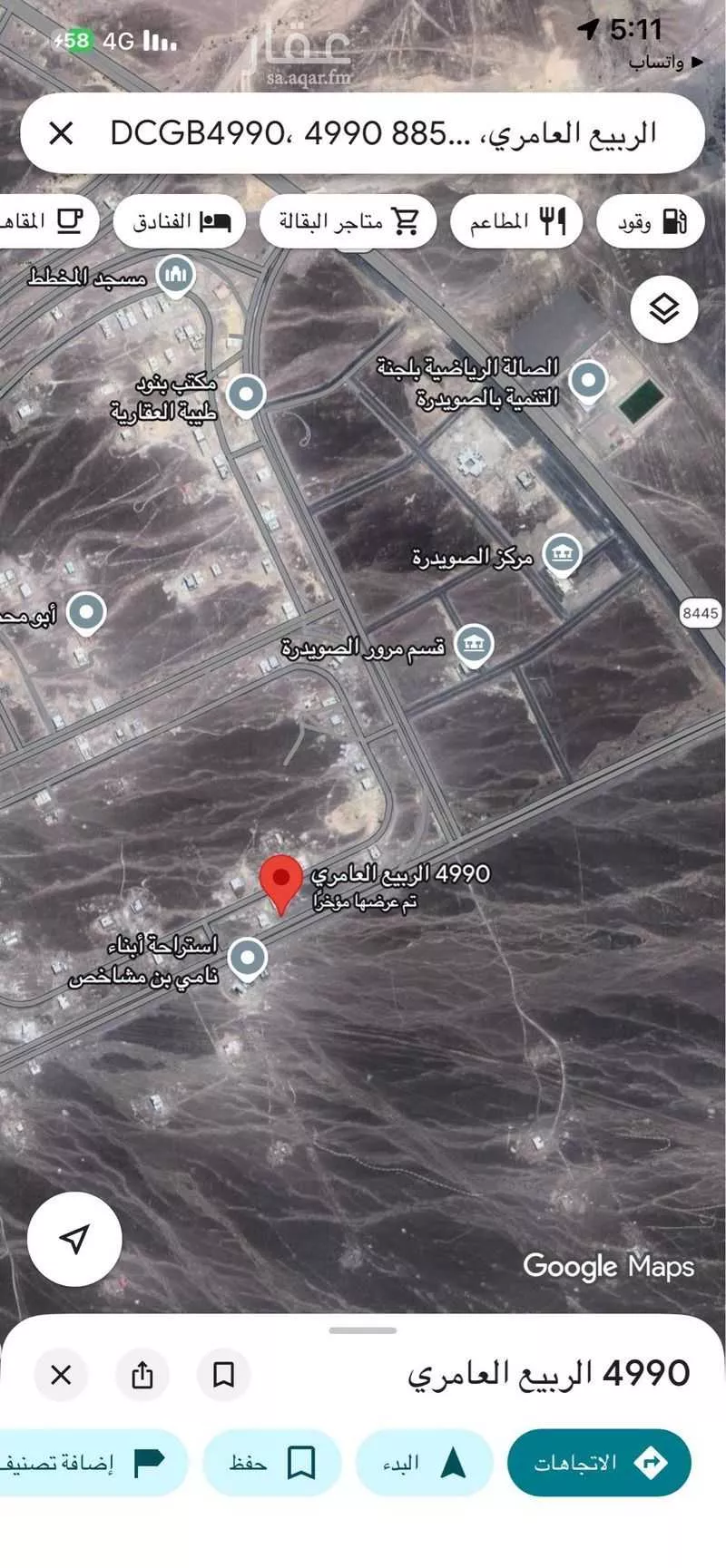Open الصالة الرياضية بلجنة التنمية pin

point(587,380)
